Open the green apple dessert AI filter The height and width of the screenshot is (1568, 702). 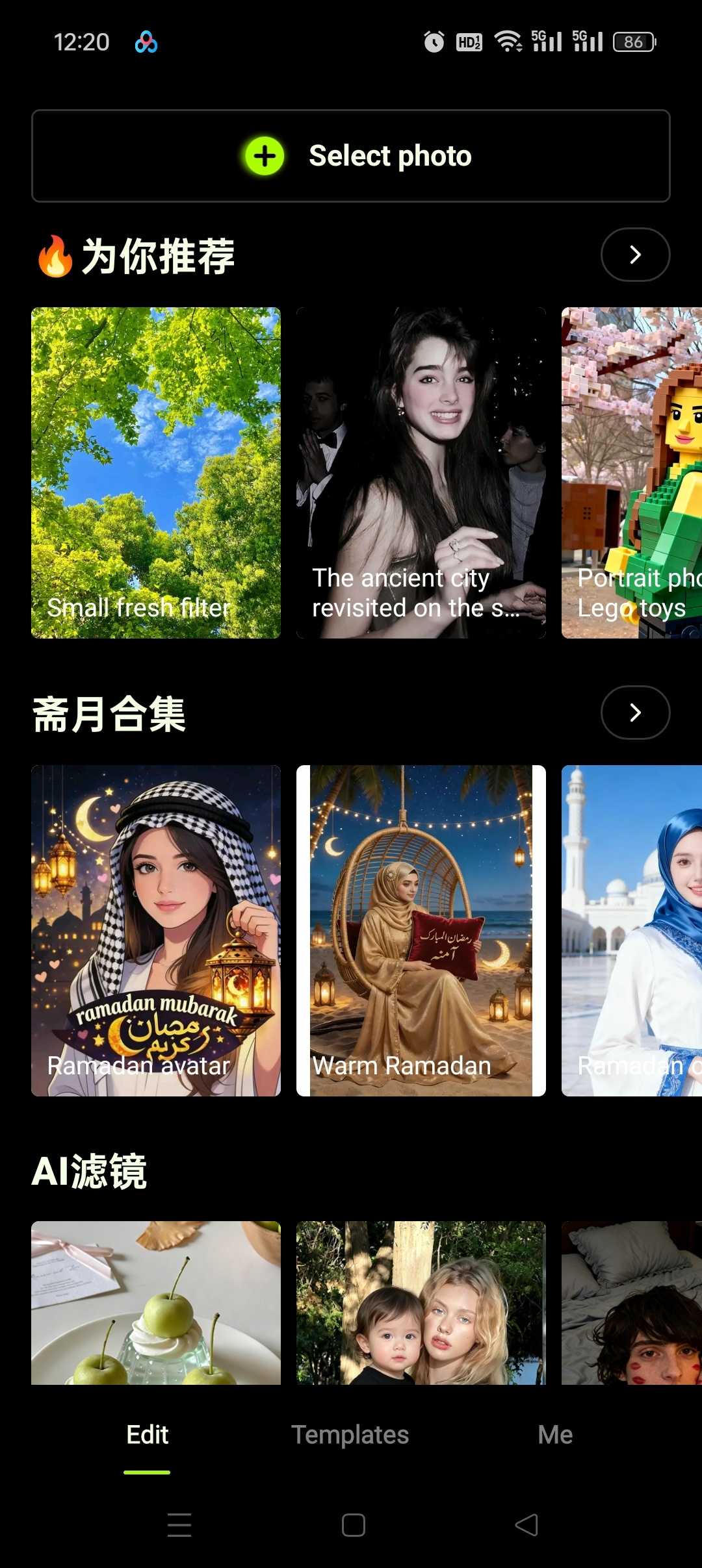[x=156, y=1302]
